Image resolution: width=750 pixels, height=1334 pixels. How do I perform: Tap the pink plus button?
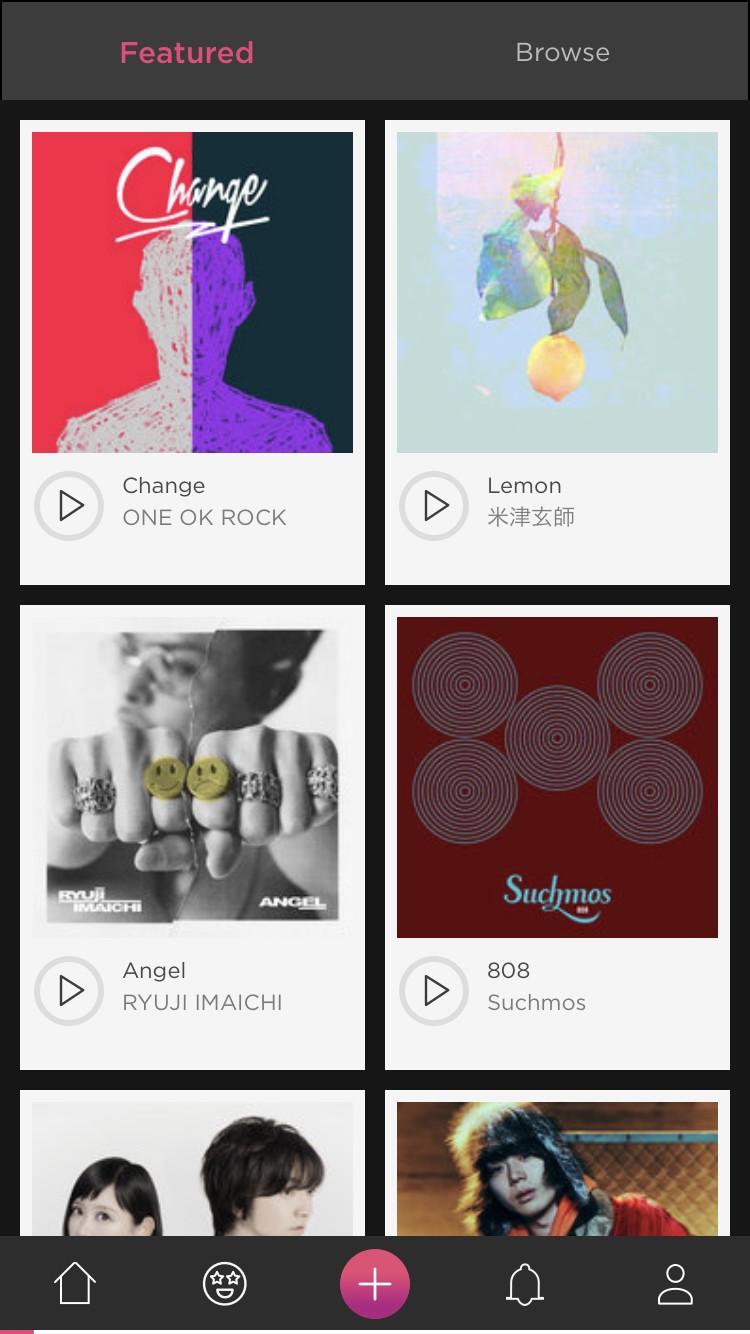click(375, 1284)
